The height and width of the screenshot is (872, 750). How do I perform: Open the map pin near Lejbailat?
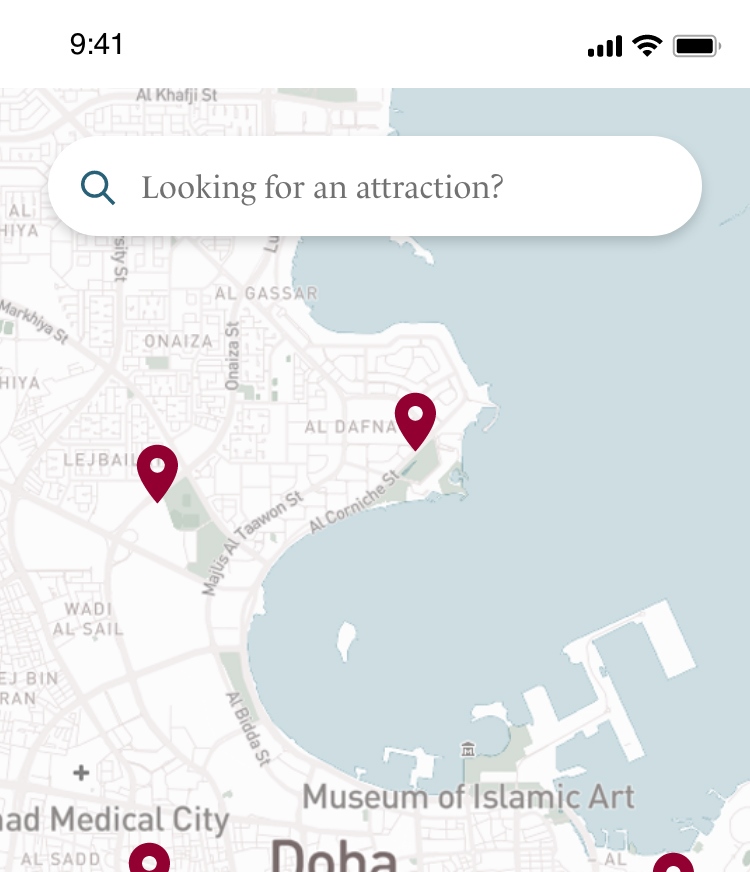pos(157,470)
